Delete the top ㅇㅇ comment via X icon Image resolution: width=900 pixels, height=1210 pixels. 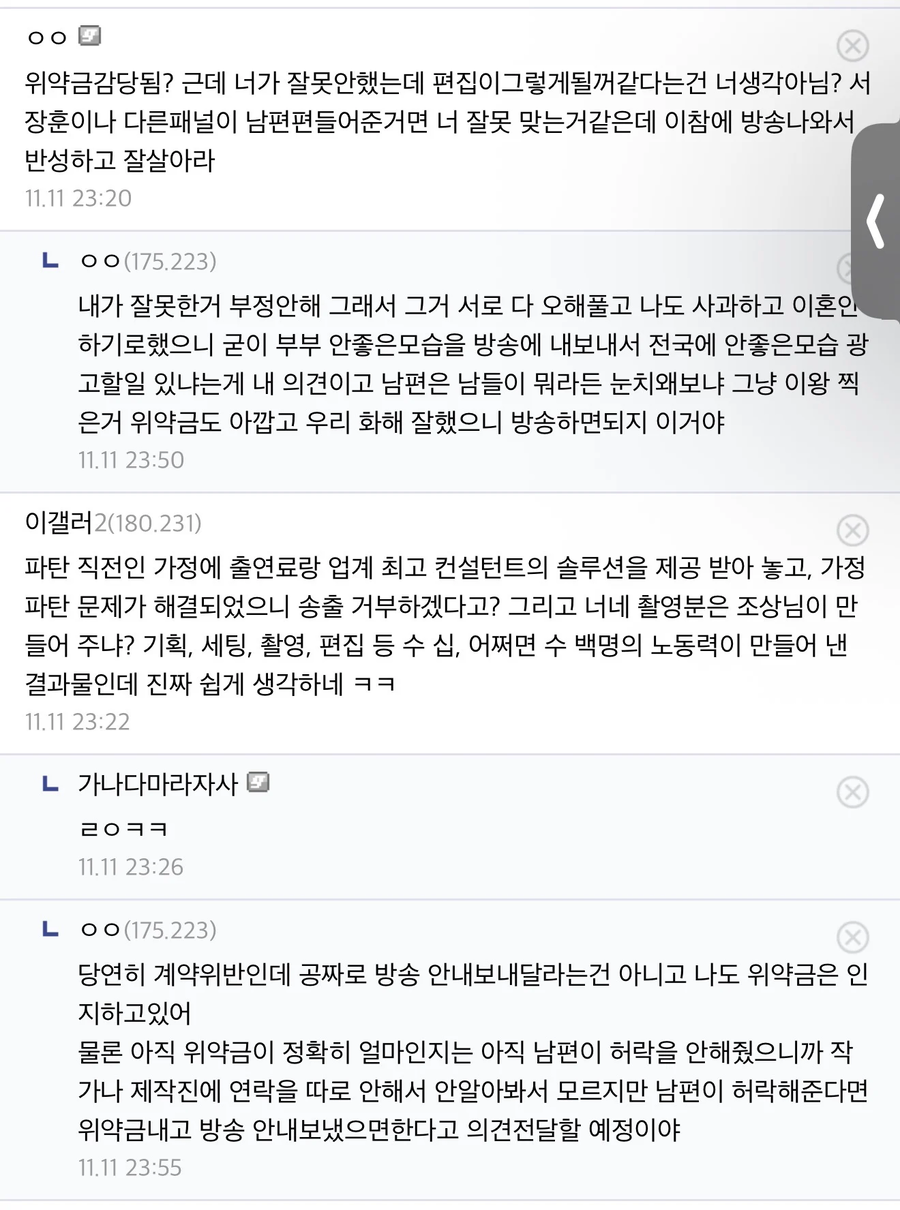(853, 45)
